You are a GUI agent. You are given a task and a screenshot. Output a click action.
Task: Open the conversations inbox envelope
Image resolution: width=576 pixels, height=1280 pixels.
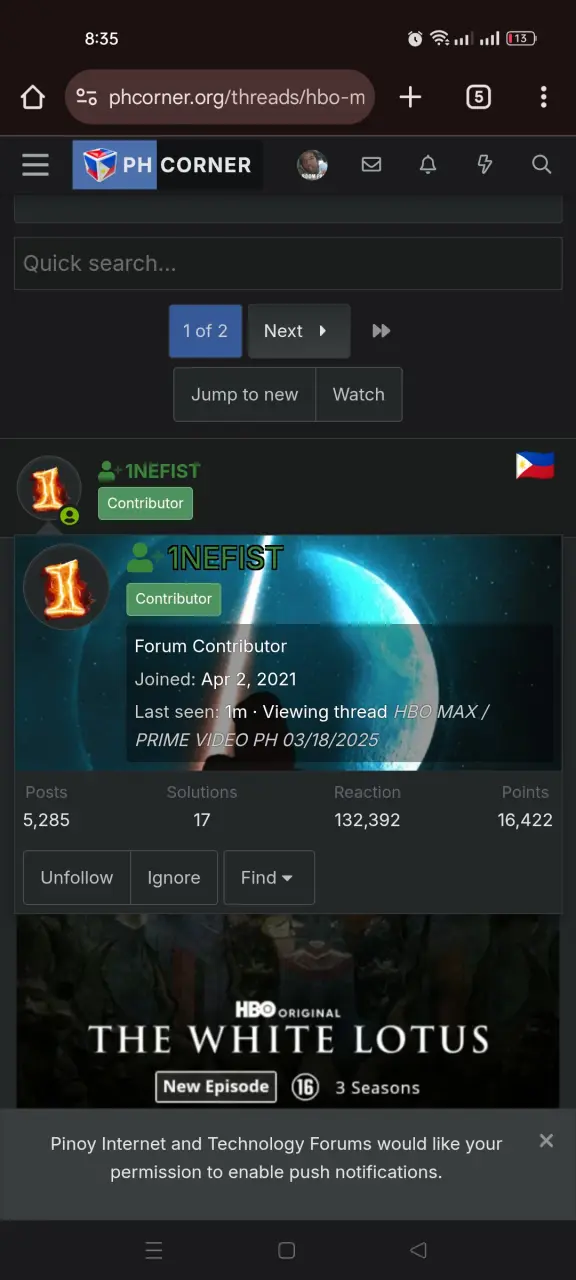point(371,165)
